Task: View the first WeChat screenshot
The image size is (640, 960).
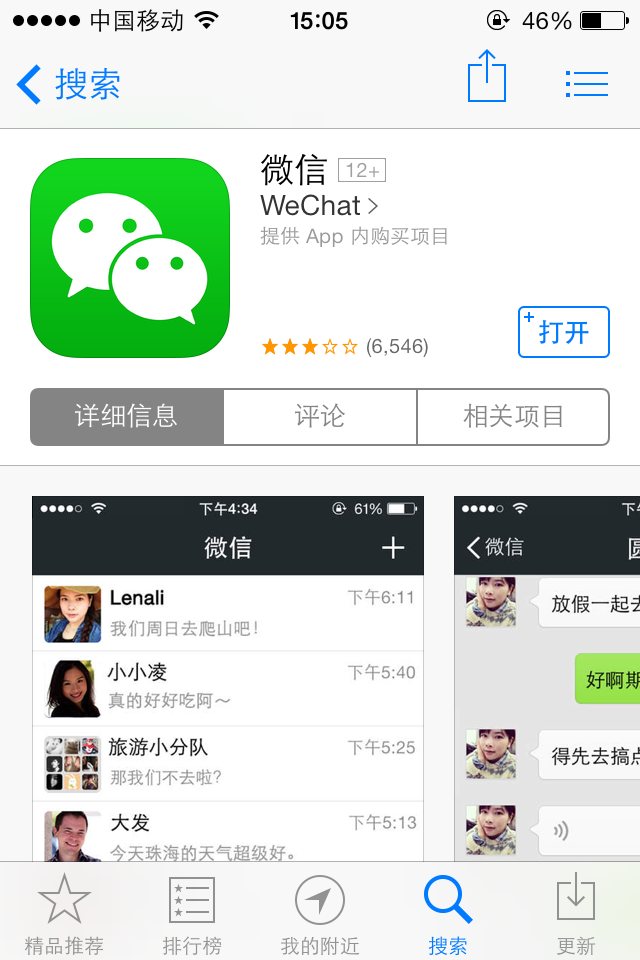Action: [x=228, y=680]
